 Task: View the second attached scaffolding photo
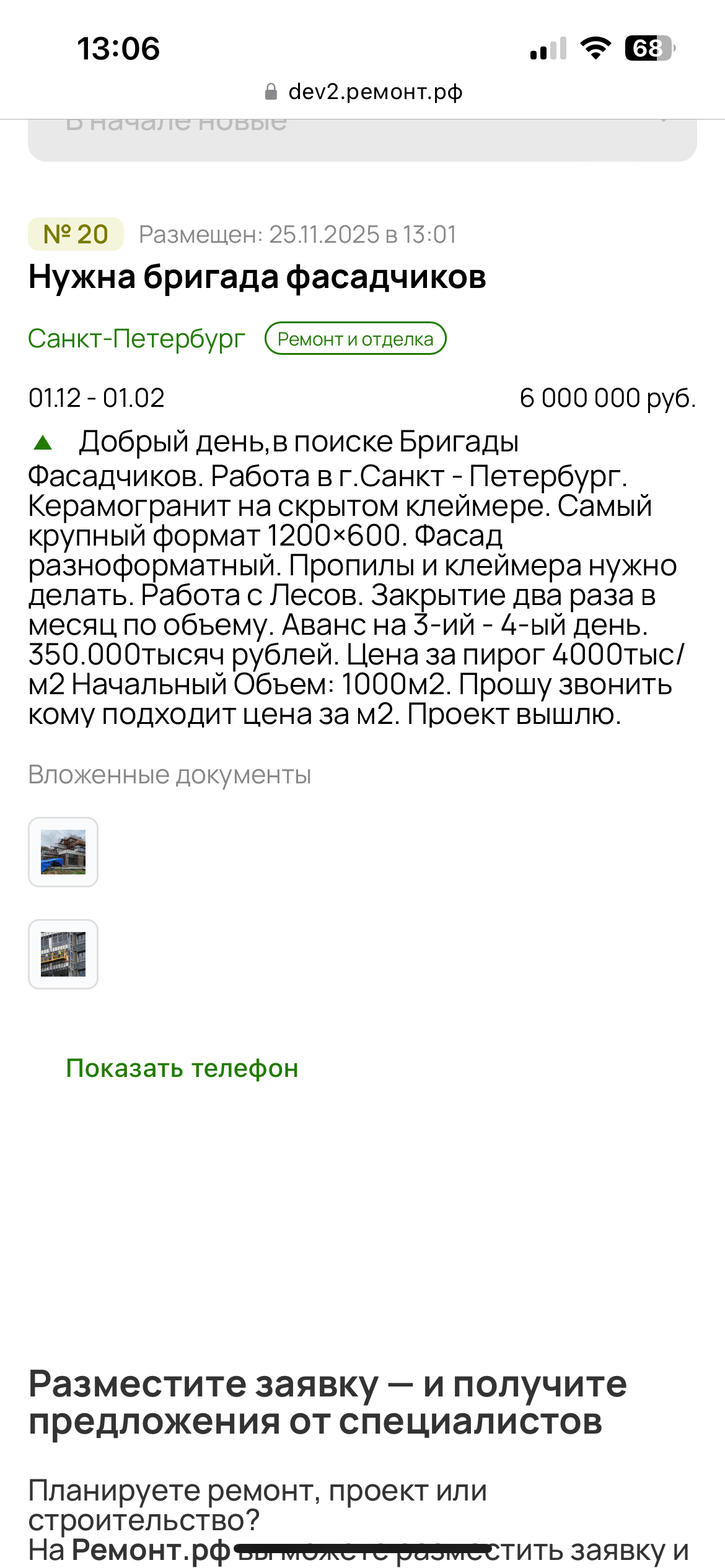(x=63, y=954)
